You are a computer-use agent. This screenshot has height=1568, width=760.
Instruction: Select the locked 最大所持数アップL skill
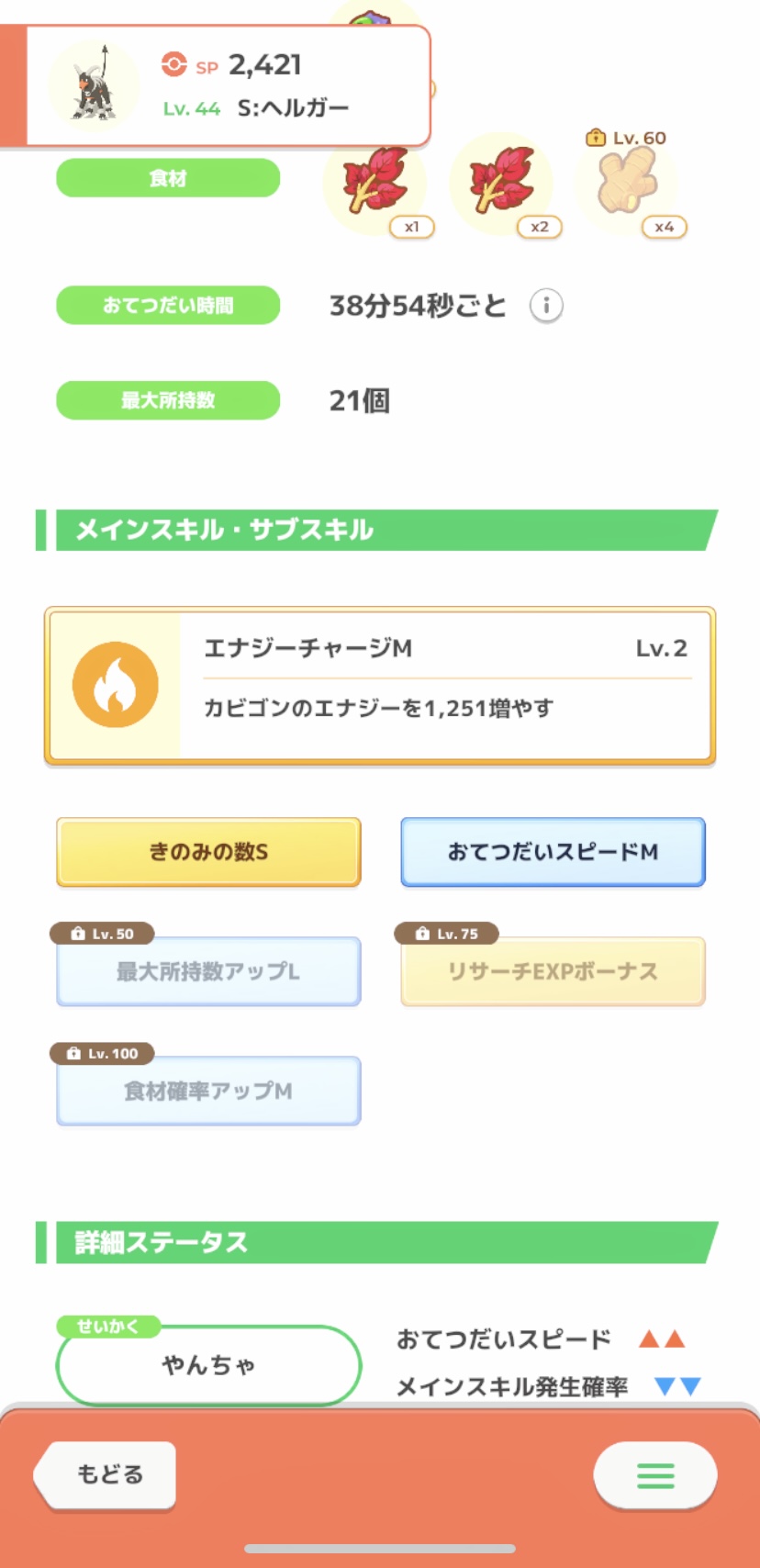pyautogui.click(x=208, y=971)
